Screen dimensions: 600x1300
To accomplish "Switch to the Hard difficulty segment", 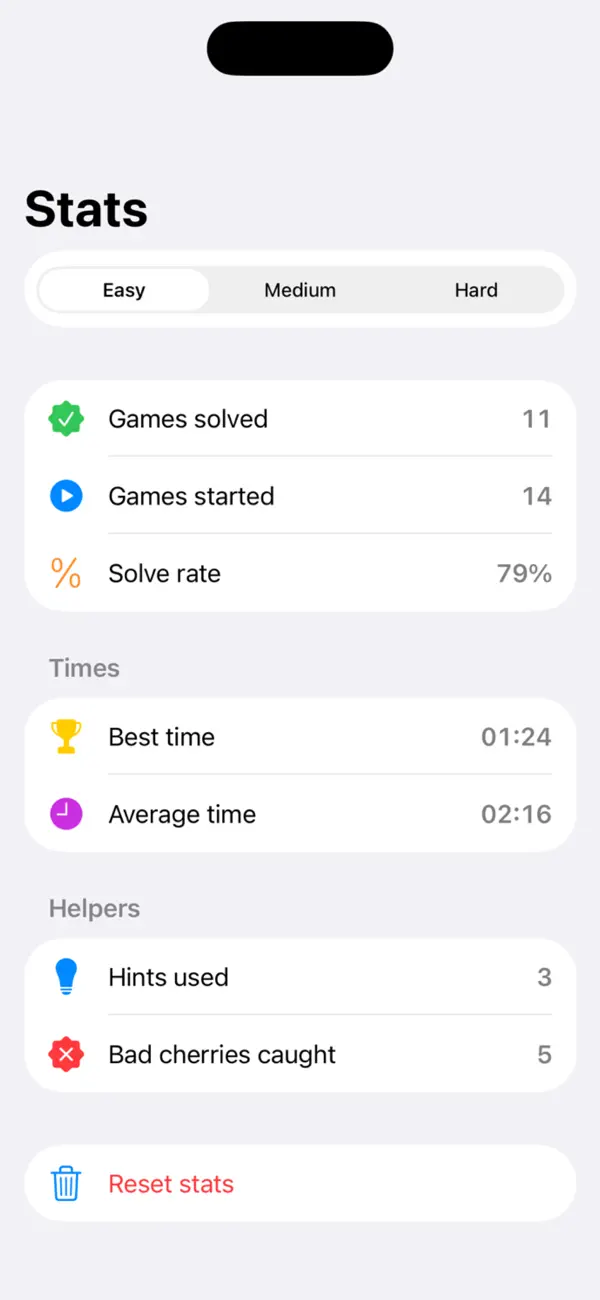I will pyautogui.click(x=476, y=290).
